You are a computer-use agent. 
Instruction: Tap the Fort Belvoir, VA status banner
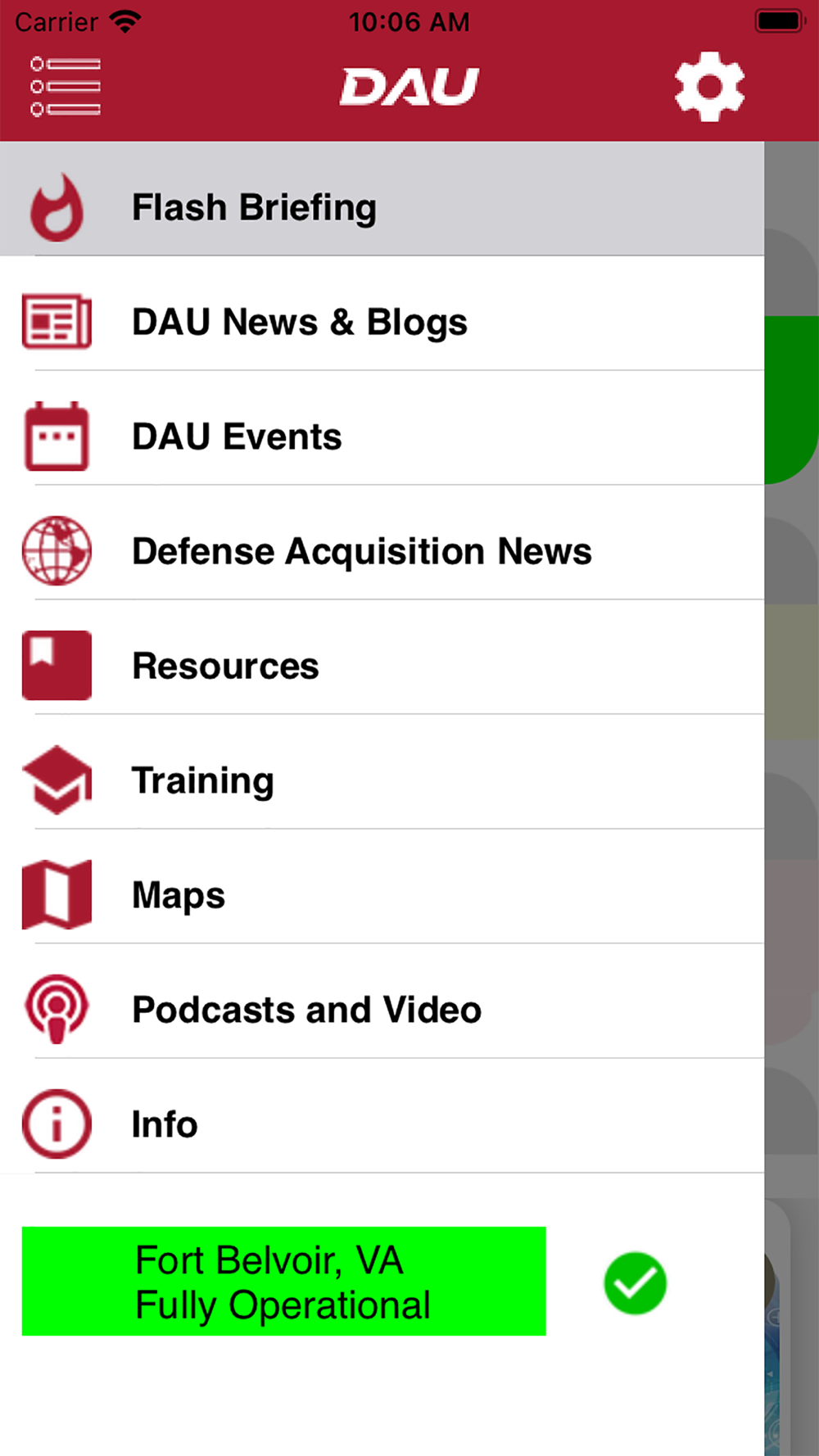pos(283,1282)
